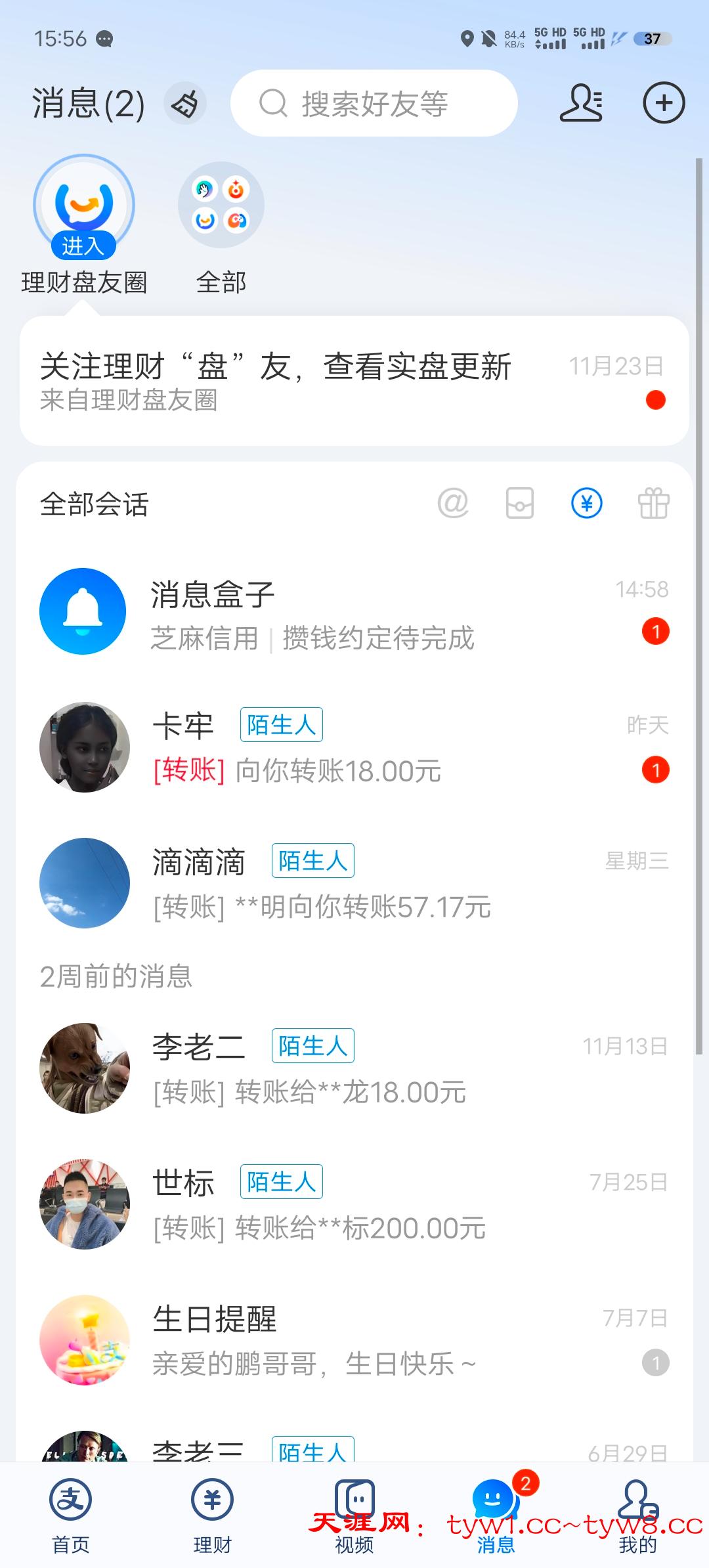
Task: Filter conversations by transfers (¥ icon)
Action: (x=586, y=504)
